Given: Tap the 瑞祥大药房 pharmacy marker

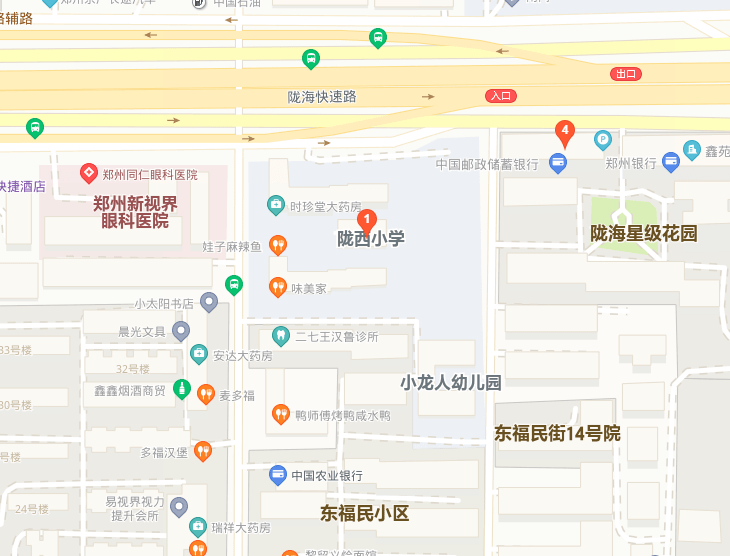Looking at the screenshot, I should (199, 527).
